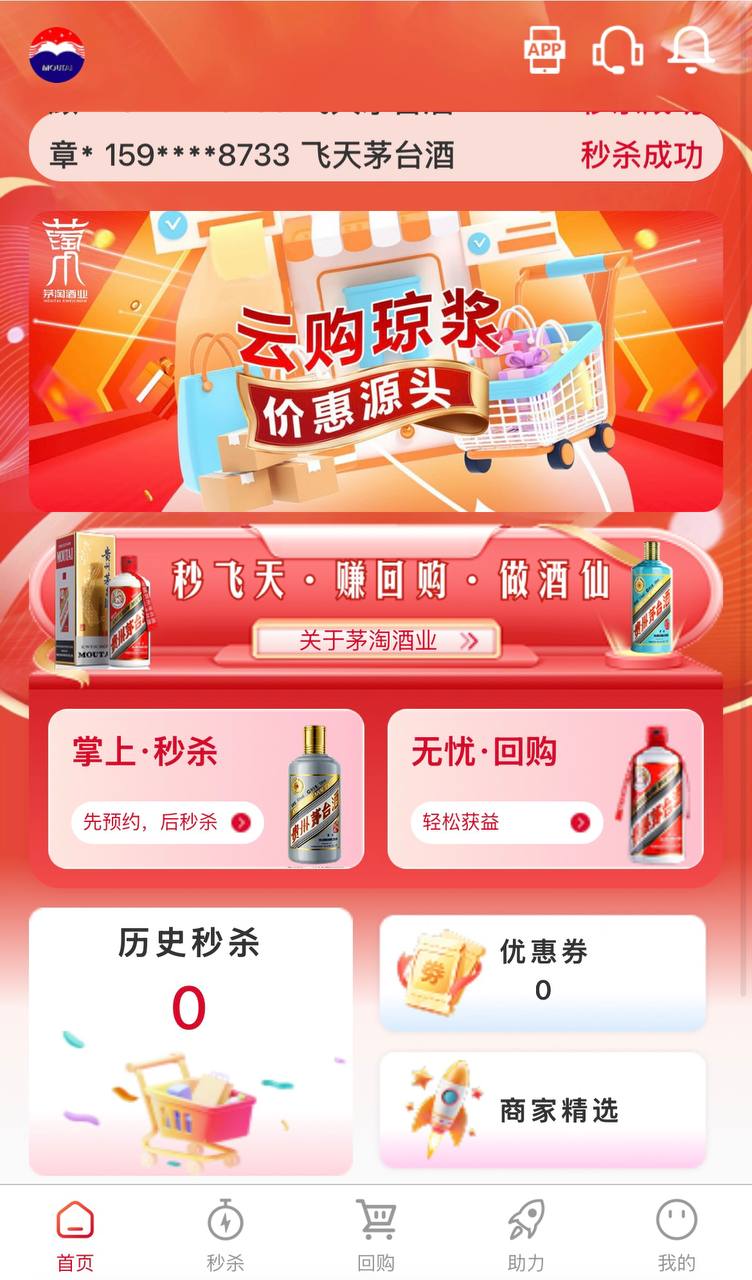Contact customer service via headset icon
Image resolution: width=752 pixels, height=1280 pixels.
click(x=617, y=49)
